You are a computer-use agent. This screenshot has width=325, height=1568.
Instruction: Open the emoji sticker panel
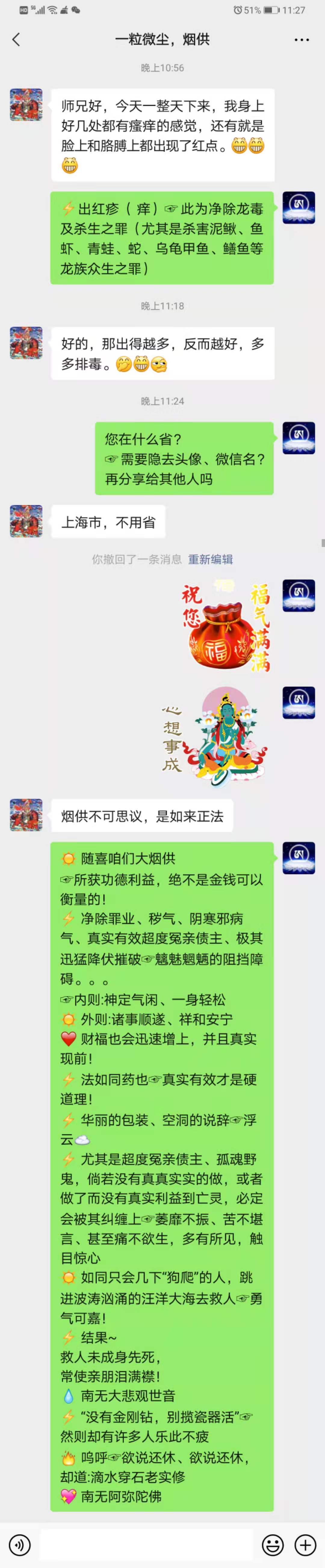coord(273,1544)
